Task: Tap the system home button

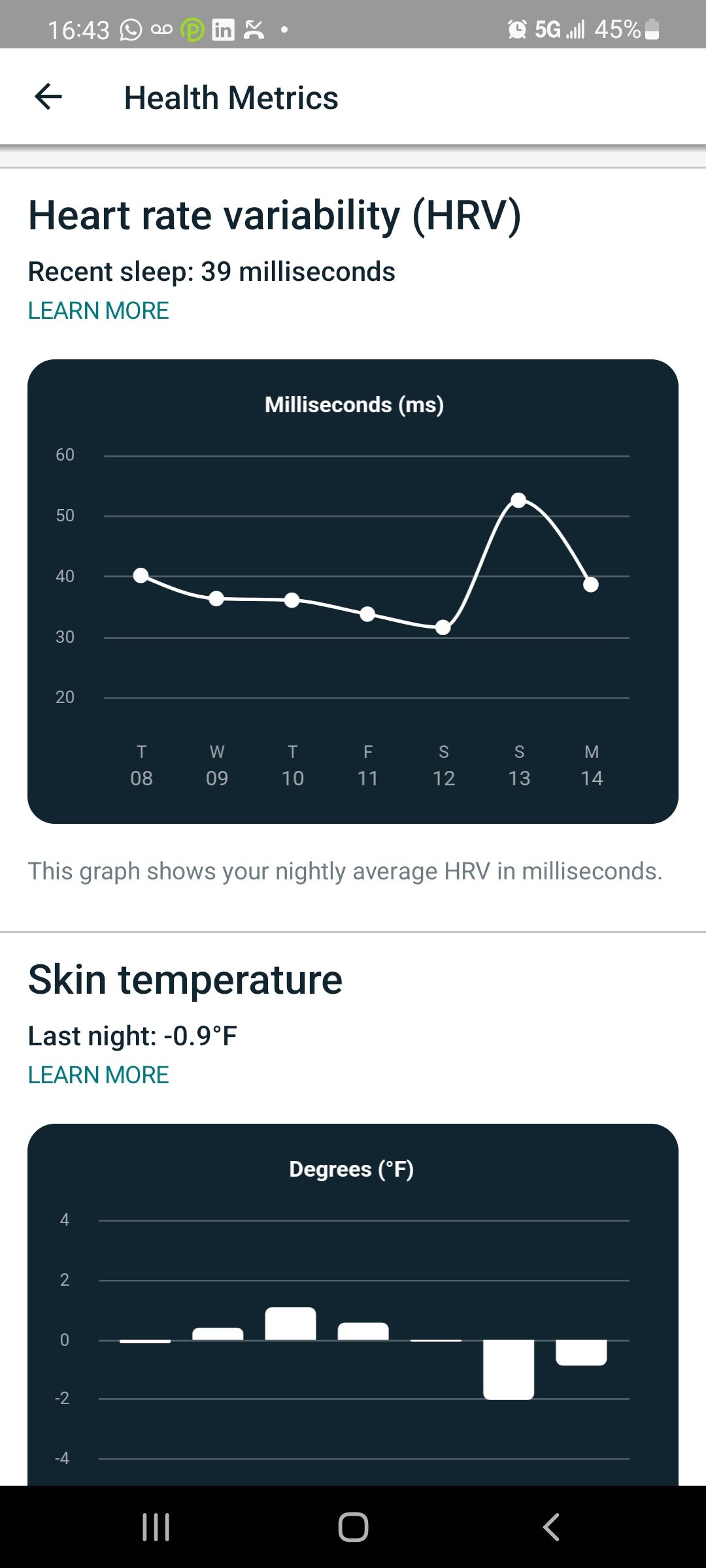Action: 353,1527
